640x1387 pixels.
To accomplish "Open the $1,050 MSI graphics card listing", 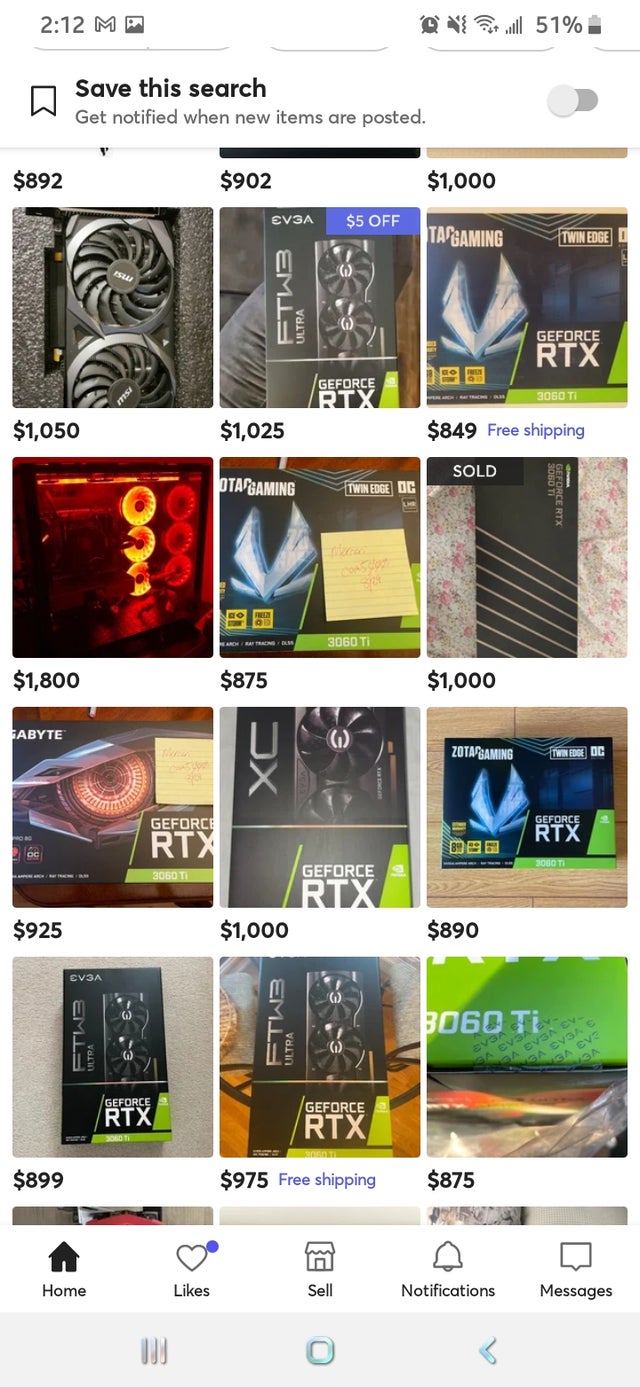I will tap(113, 308).
